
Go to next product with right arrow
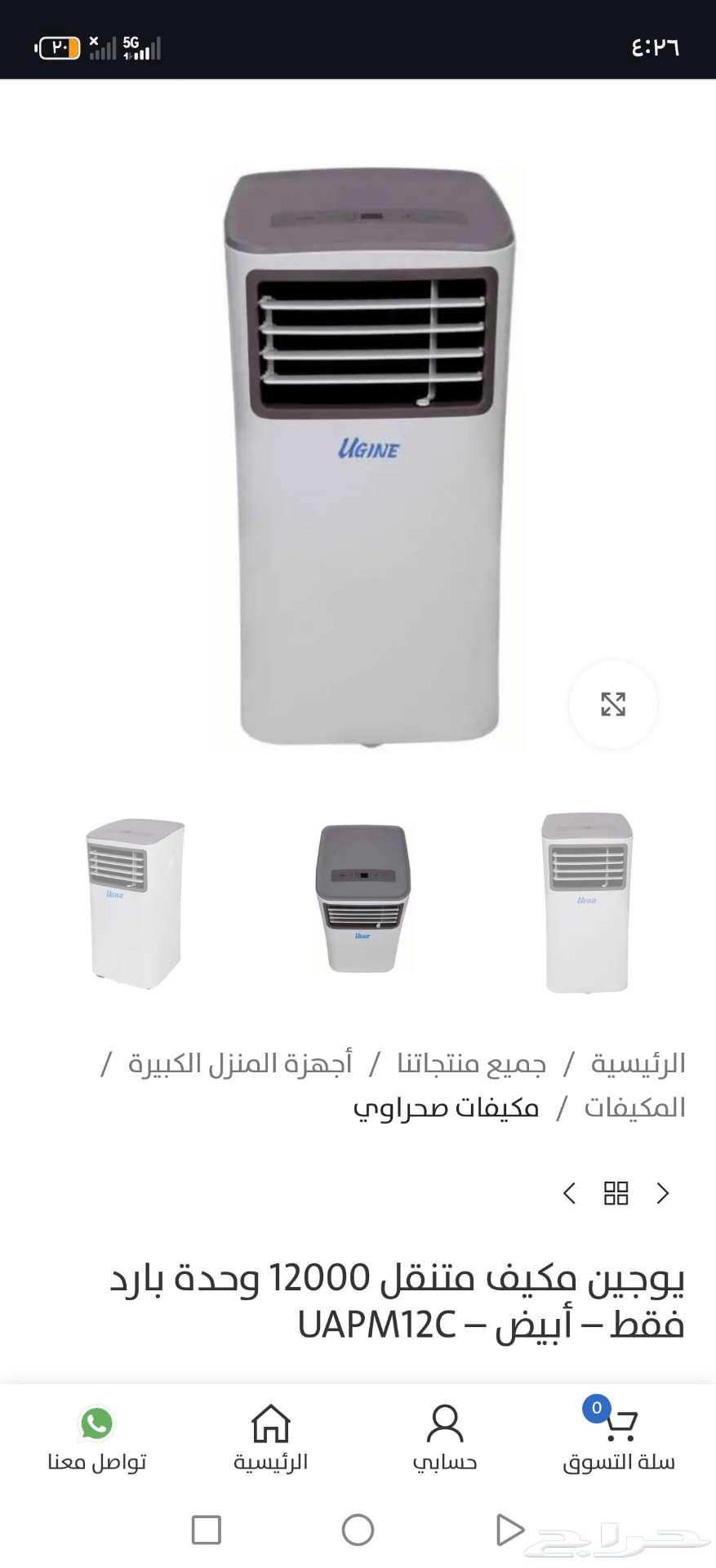pos(663,1193)
